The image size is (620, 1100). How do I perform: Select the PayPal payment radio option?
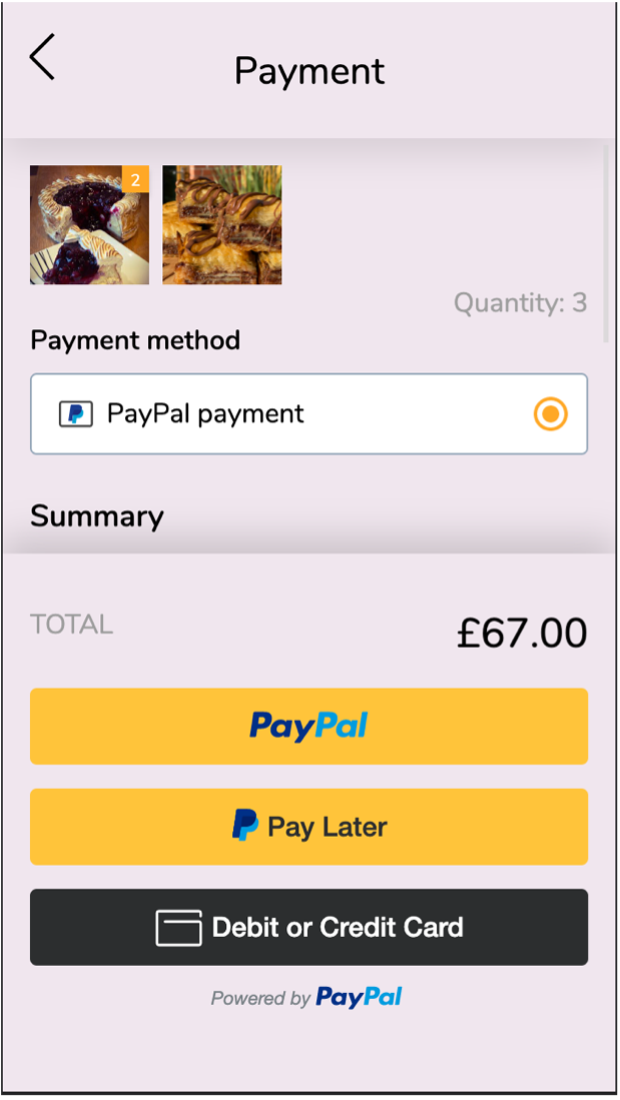(550, 414)
